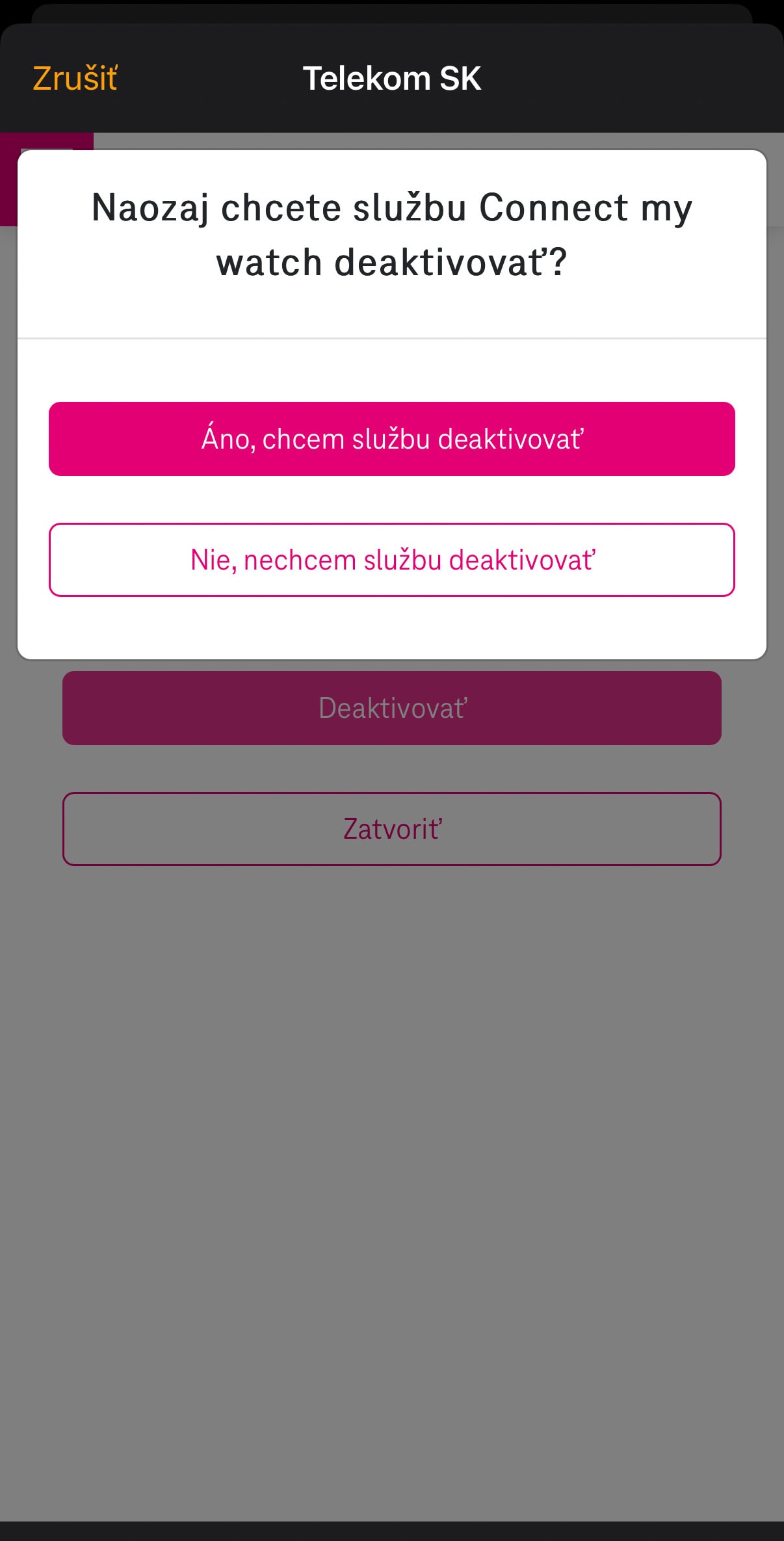This screenshot has width=784, height=1541.
Task: Confirm with 'Áno, chcem službu deaktivovať'
Action: click(392, 439)
